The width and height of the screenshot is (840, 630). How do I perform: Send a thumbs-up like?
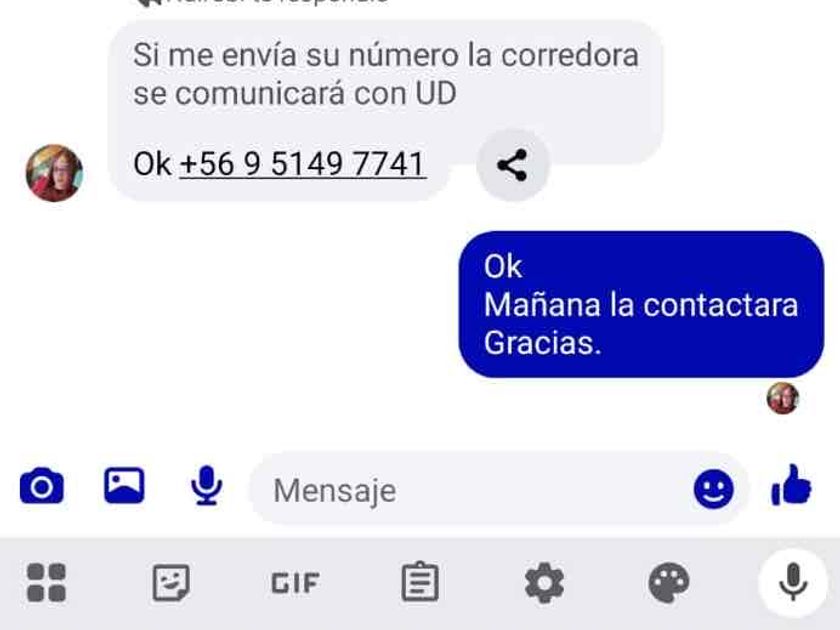[791, 485]
